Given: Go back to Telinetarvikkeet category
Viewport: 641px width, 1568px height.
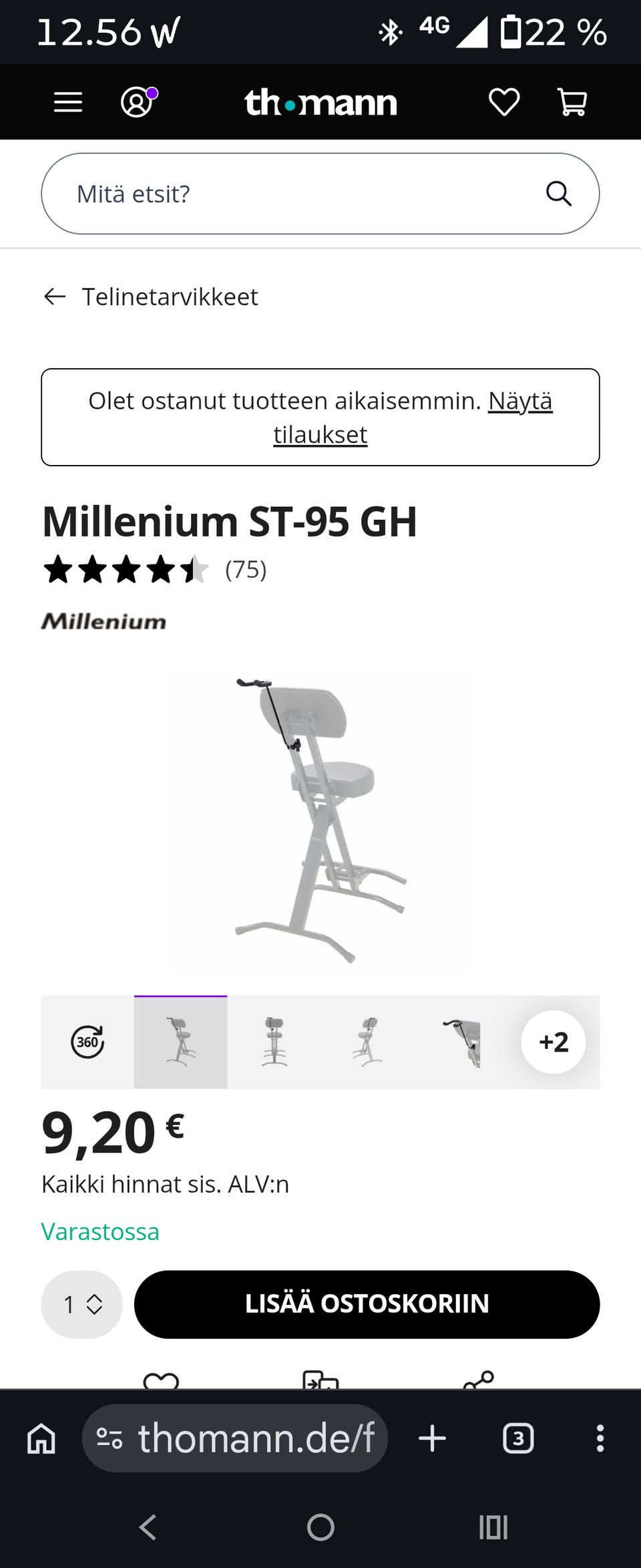Looking at the screenshot, I should (x=151, y=297).
